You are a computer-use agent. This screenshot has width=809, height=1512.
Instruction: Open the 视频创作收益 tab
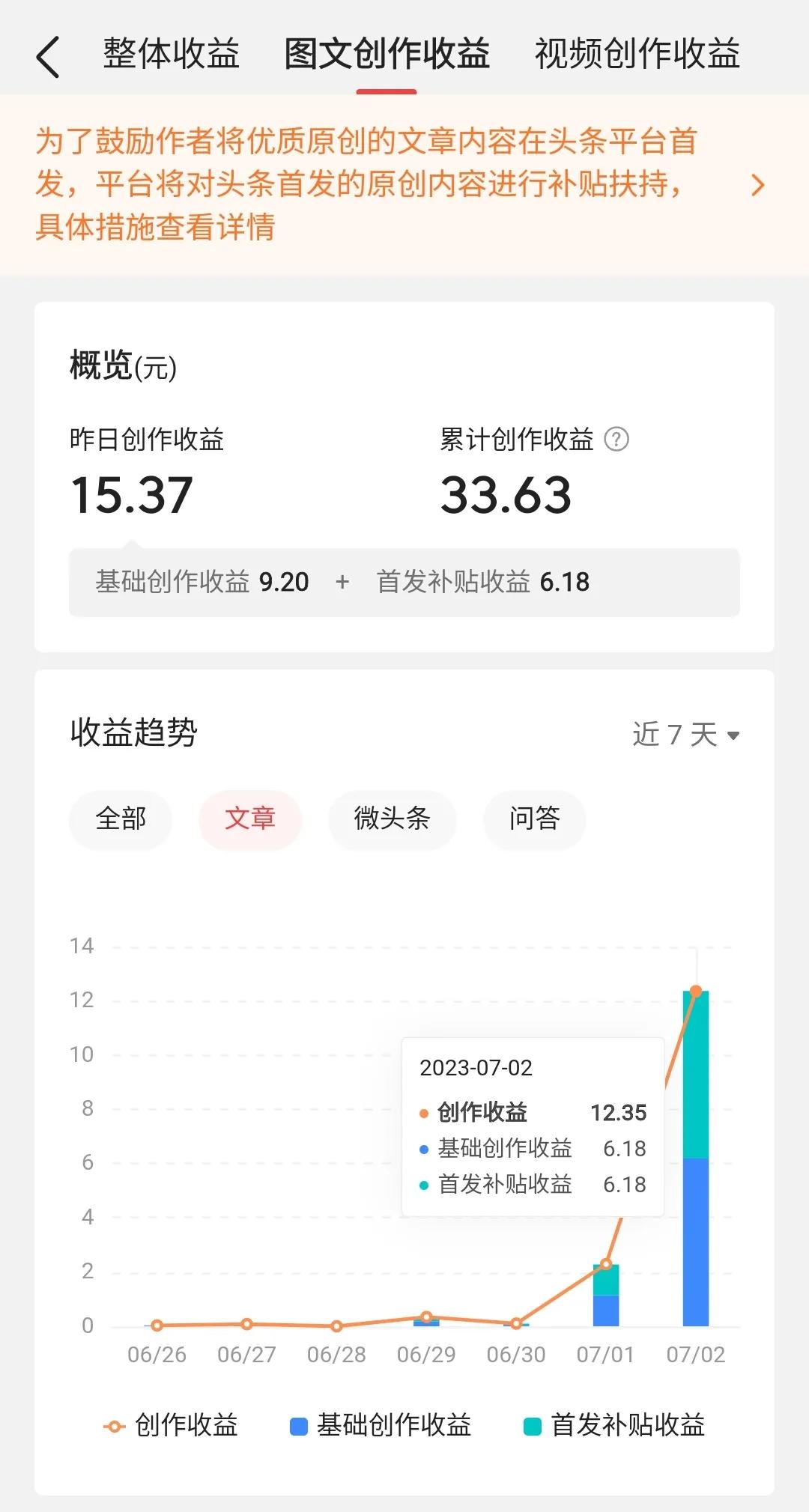[635, 54]
